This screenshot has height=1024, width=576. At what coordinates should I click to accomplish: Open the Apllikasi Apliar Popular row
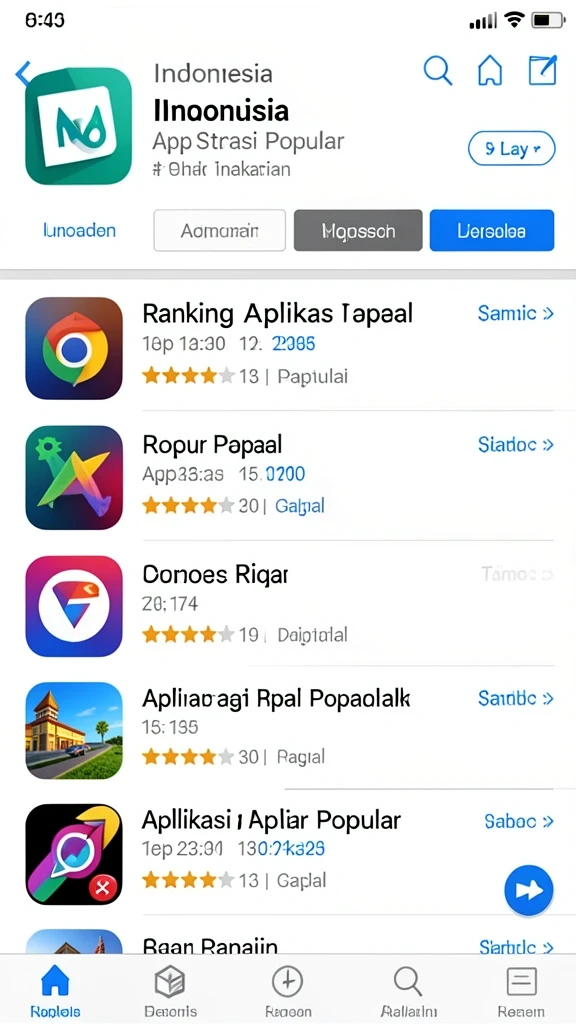click(x=288, y=854)
